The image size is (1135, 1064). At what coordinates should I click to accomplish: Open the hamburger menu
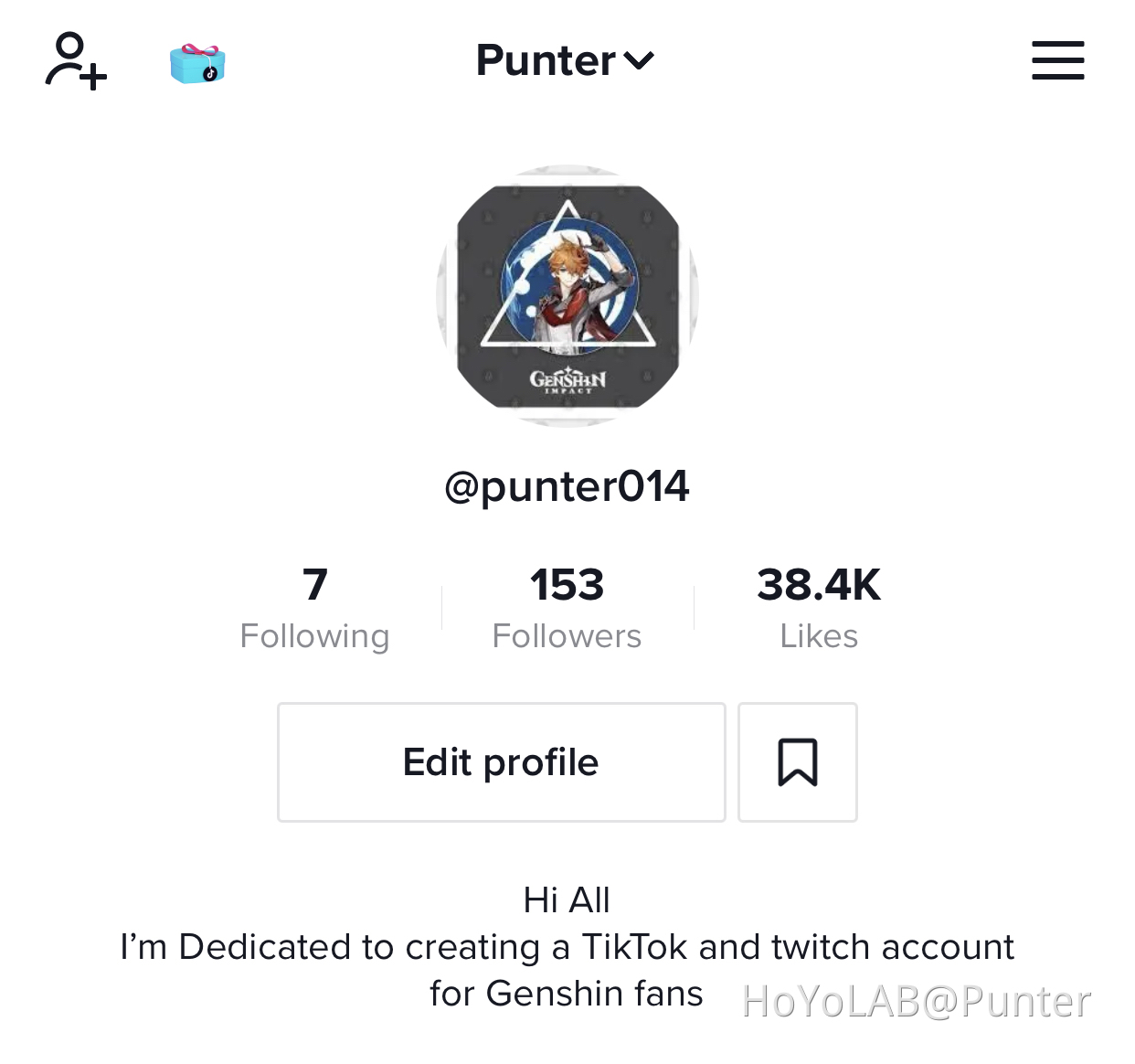(1057, 60)
